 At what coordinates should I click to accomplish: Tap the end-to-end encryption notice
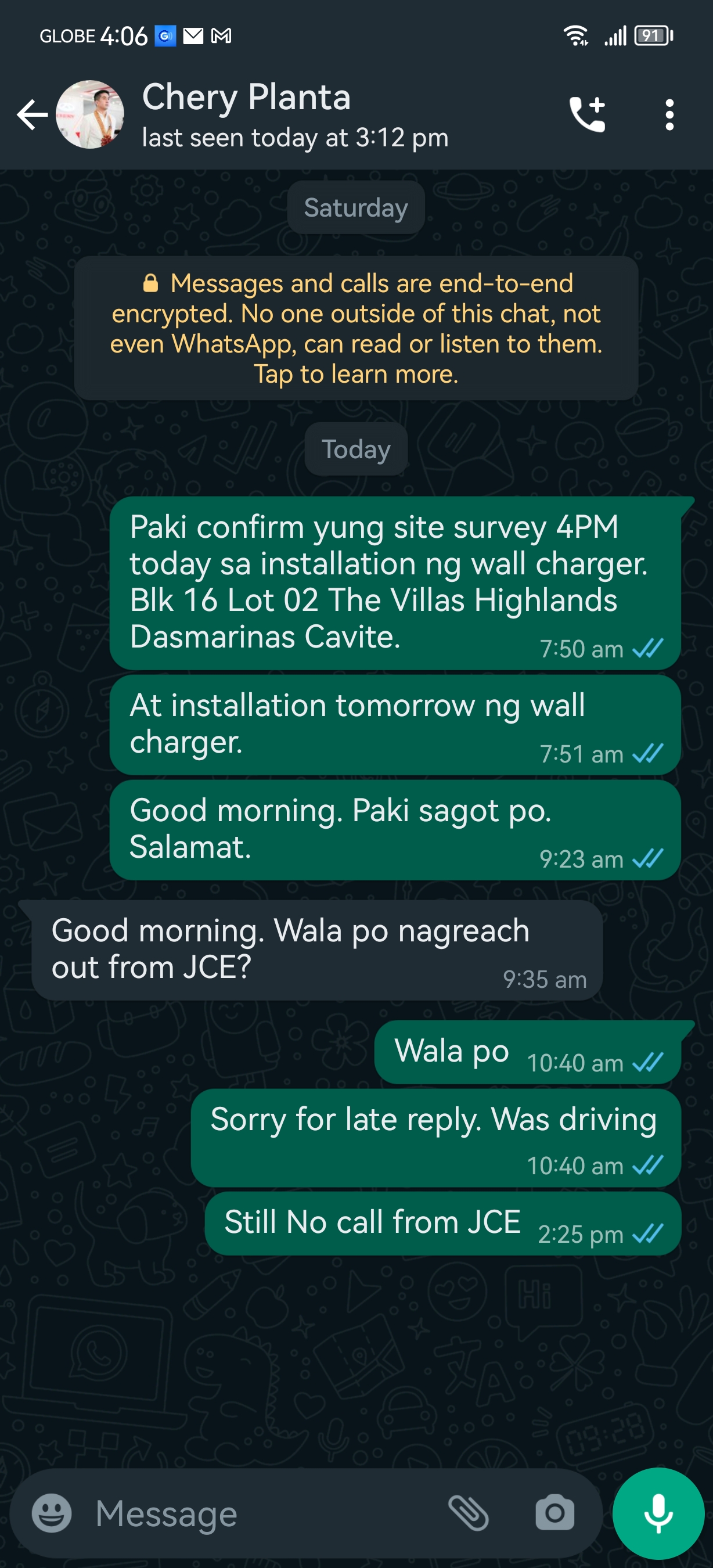(356, 328)
